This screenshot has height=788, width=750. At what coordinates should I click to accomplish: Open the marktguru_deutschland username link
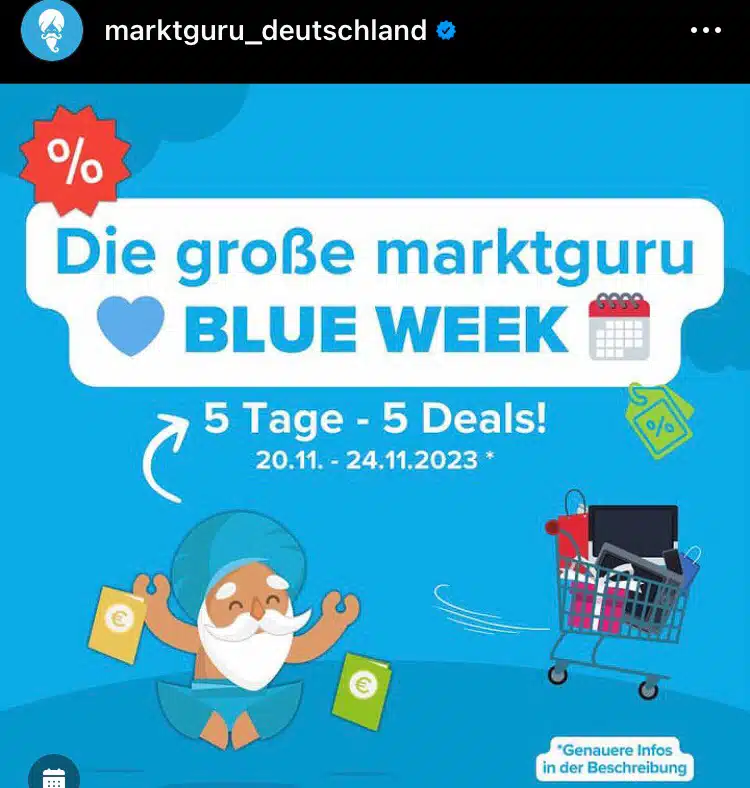click(x=265, y=31)
